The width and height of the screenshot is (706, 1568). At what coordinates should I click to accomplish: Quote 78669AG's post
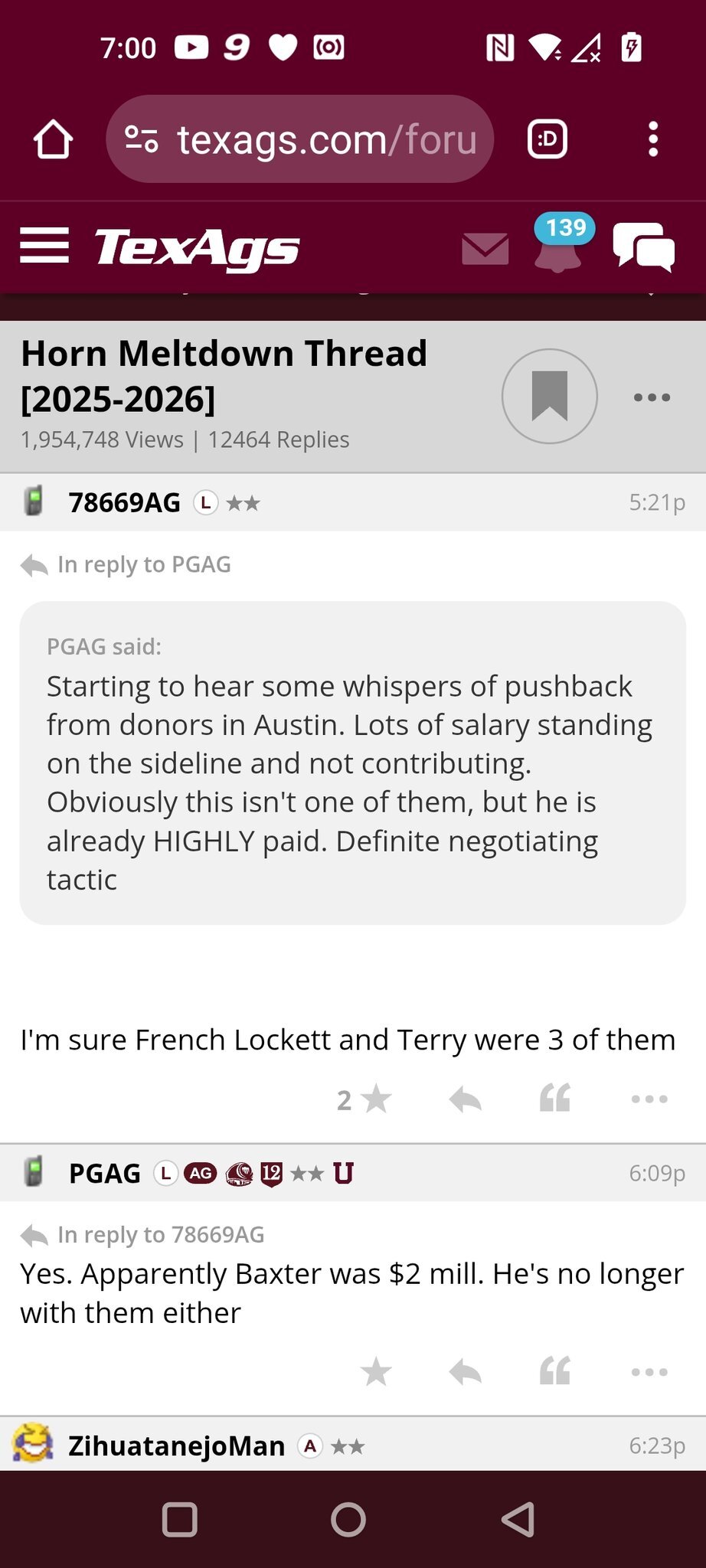(555, 1099)
